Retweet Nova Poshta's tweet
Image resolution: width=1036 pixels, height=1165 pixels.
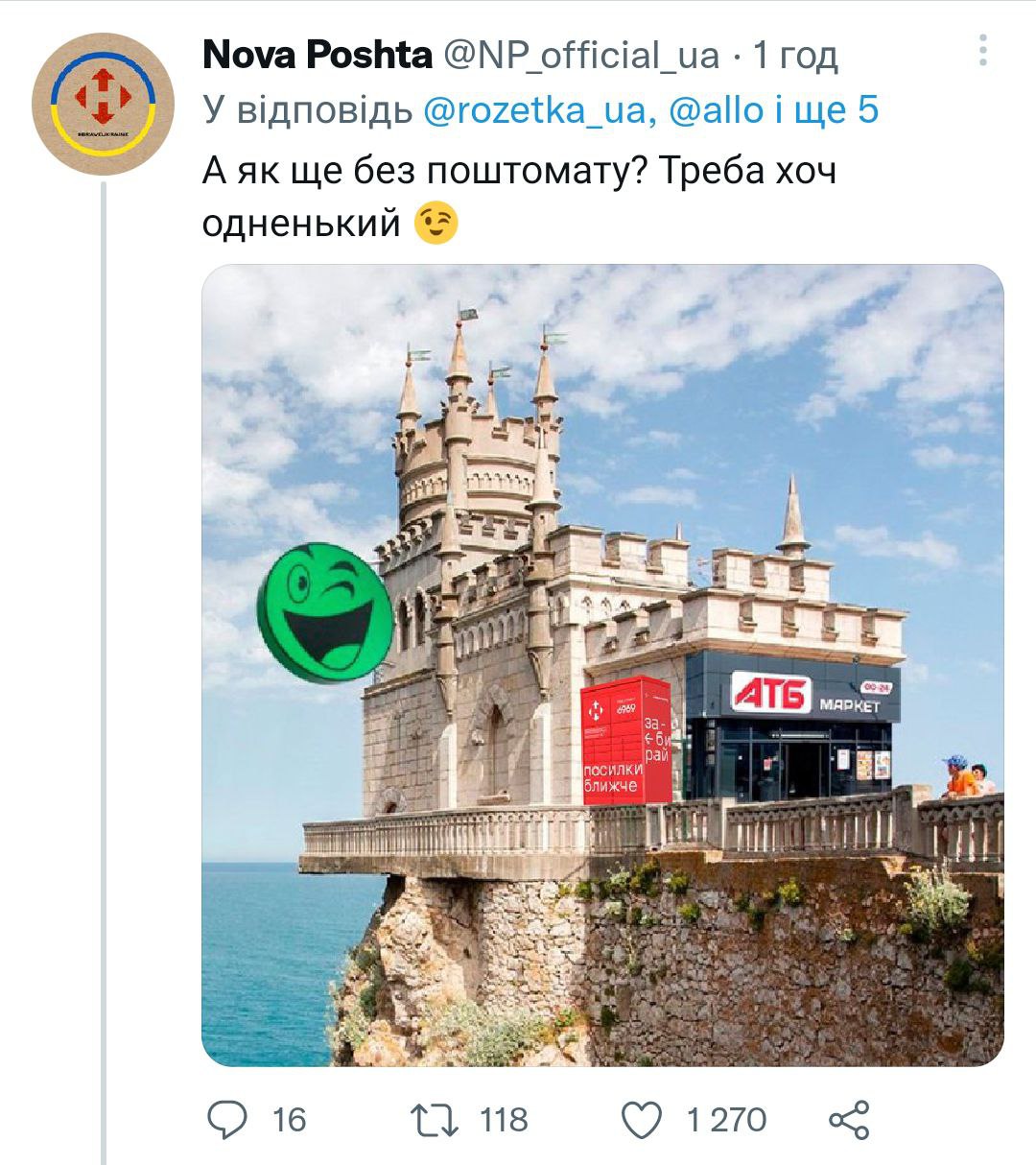(x=433, y=1119)
